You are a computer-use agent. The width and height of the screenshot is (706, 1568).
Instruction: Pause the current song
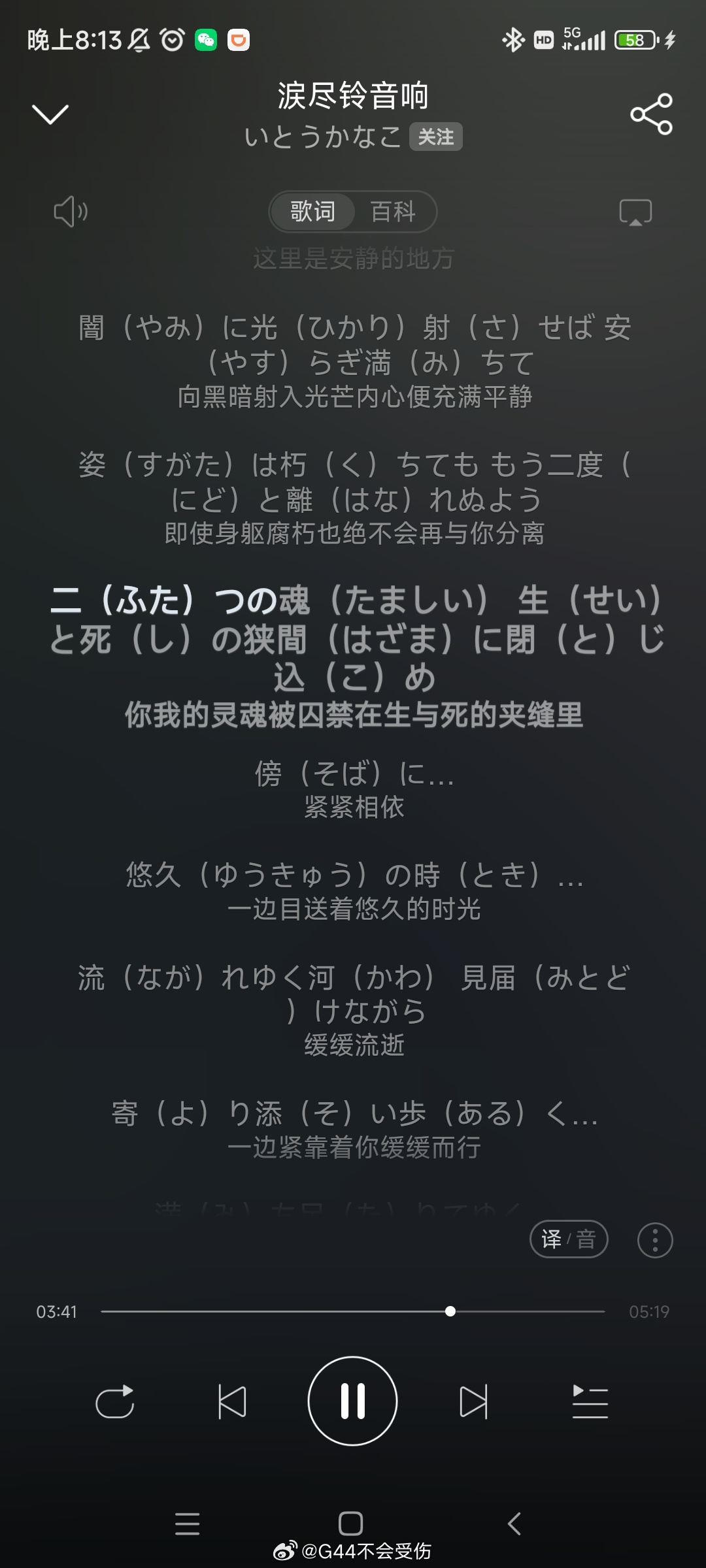tap(353, 1401)
